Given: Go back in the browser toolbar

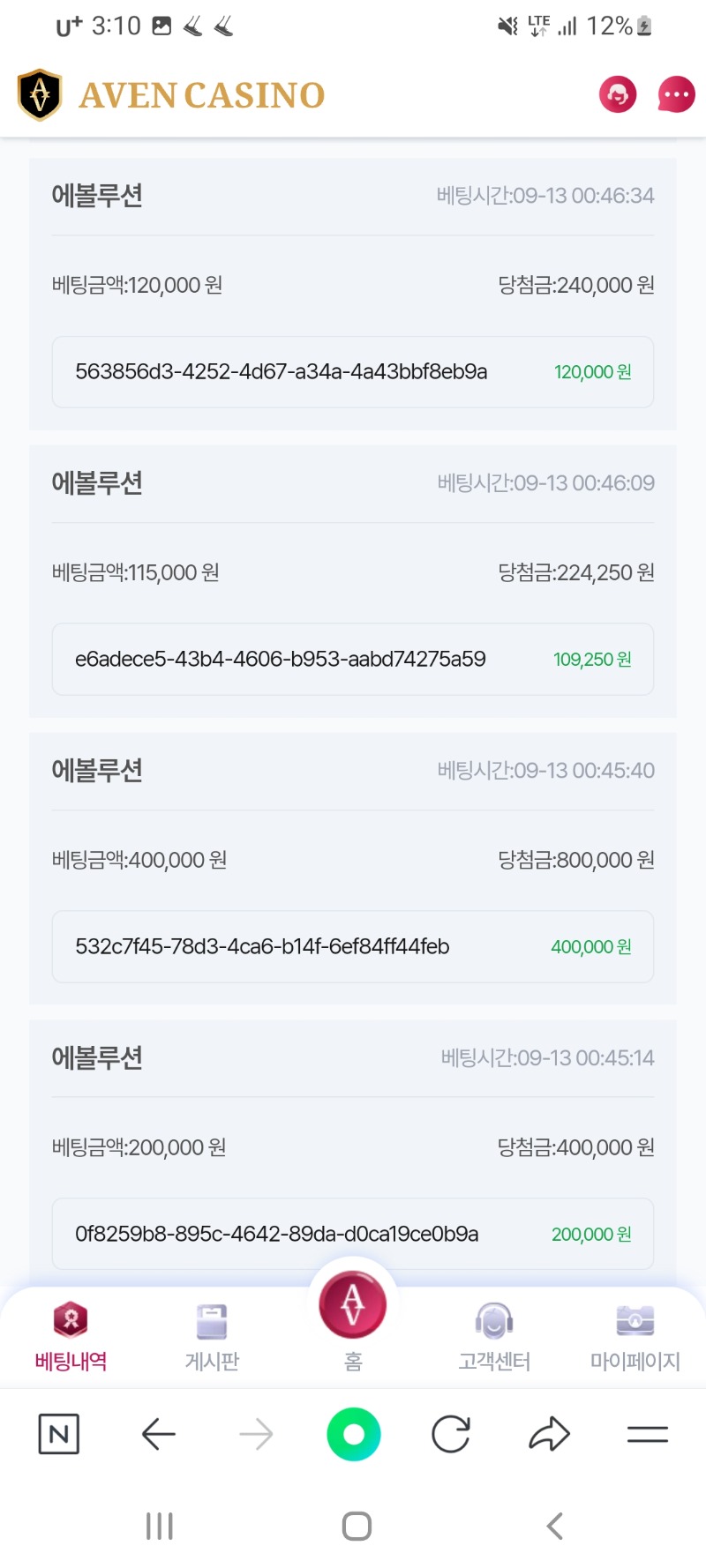Looking at the screenshot, I should pyautogui.click(x=159, y=1434).
